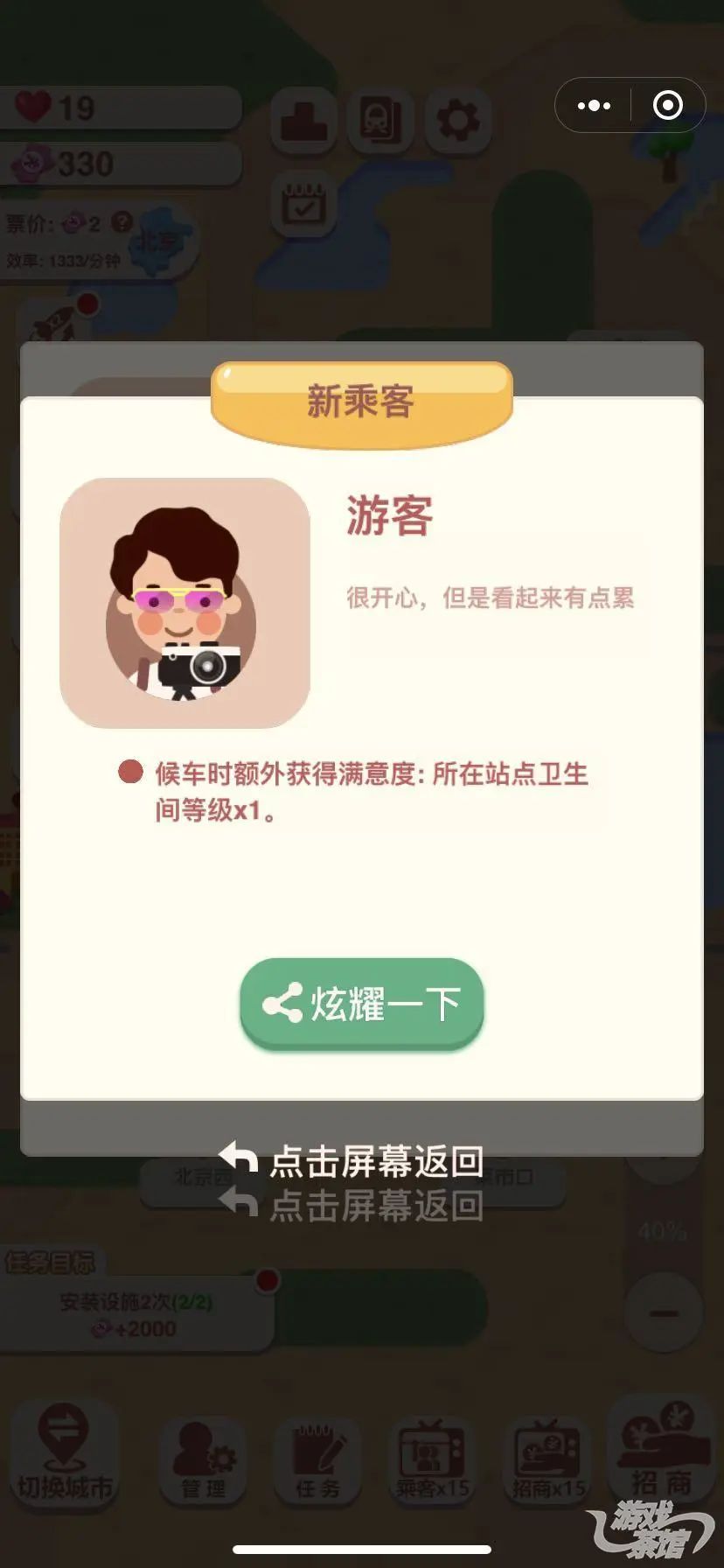Open the daily check-in calendar icon
Image resolution: width=724 pixels, height=1568 pixels.
(x=302, y=207)
